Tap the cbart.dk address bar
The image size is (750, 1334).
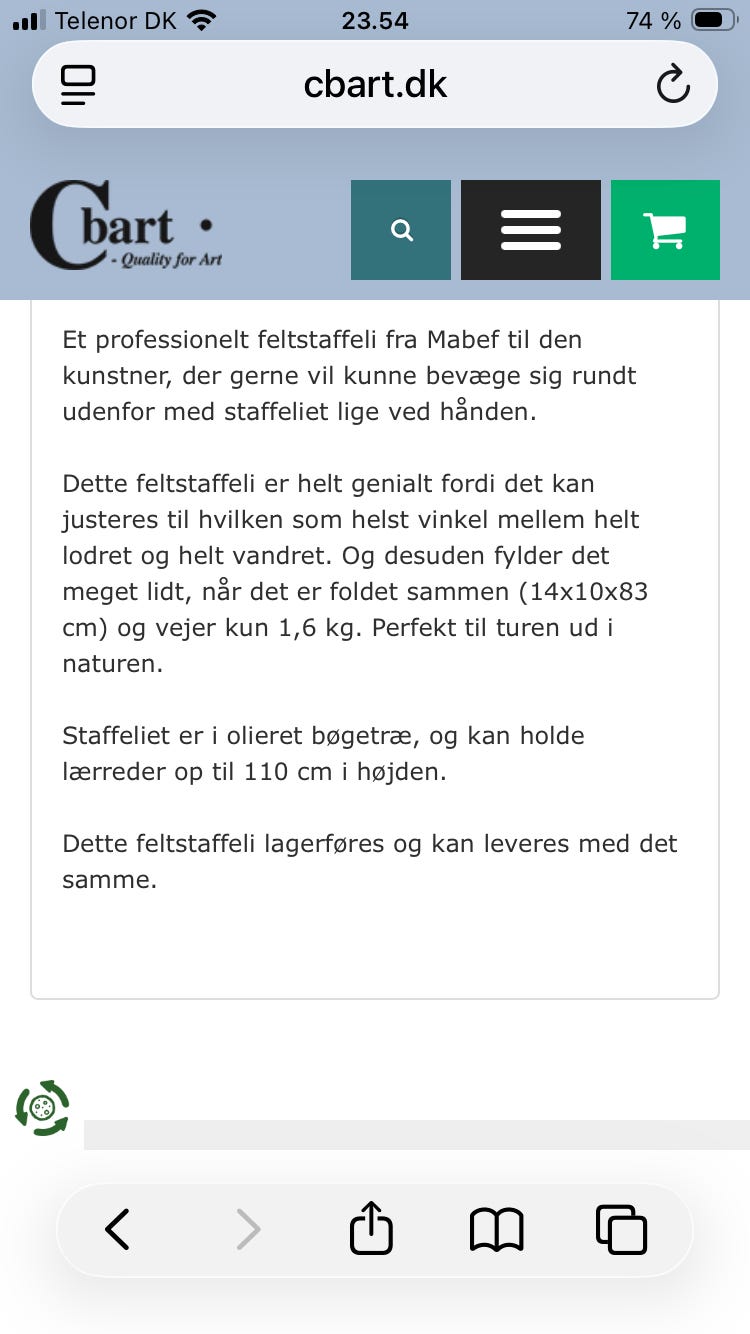tap(375, 84)
